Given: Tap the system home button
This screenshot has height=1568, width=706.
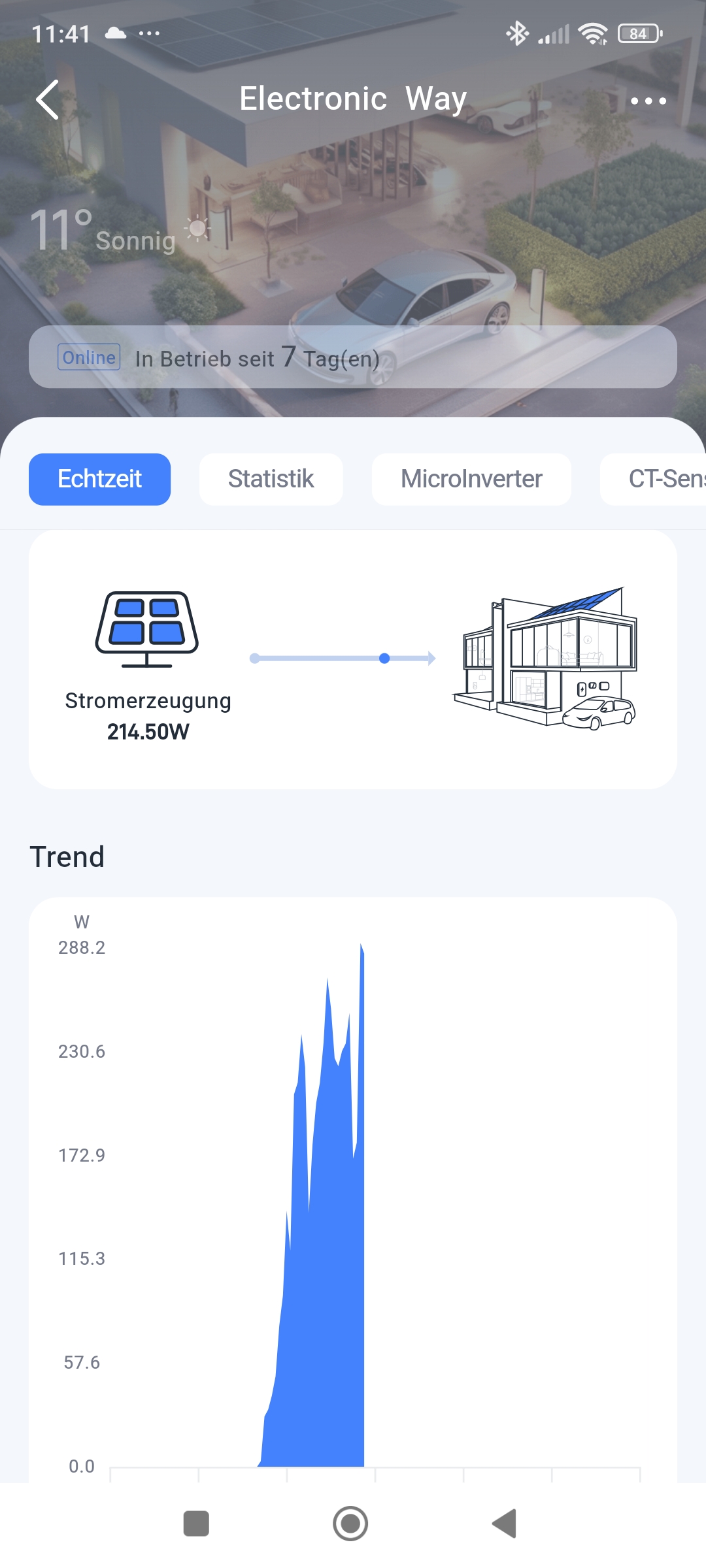Looking at the screenshot, I should coord(350,1524).
